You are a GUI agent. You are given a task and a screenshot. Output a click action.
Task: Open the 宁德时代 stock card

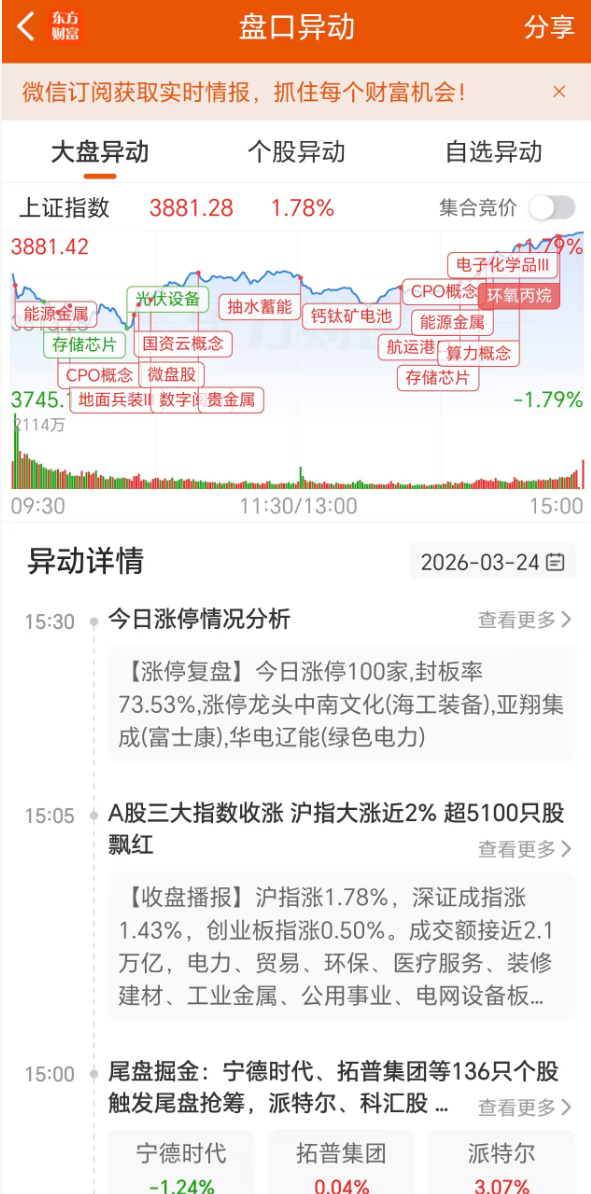pos(181,1162)
